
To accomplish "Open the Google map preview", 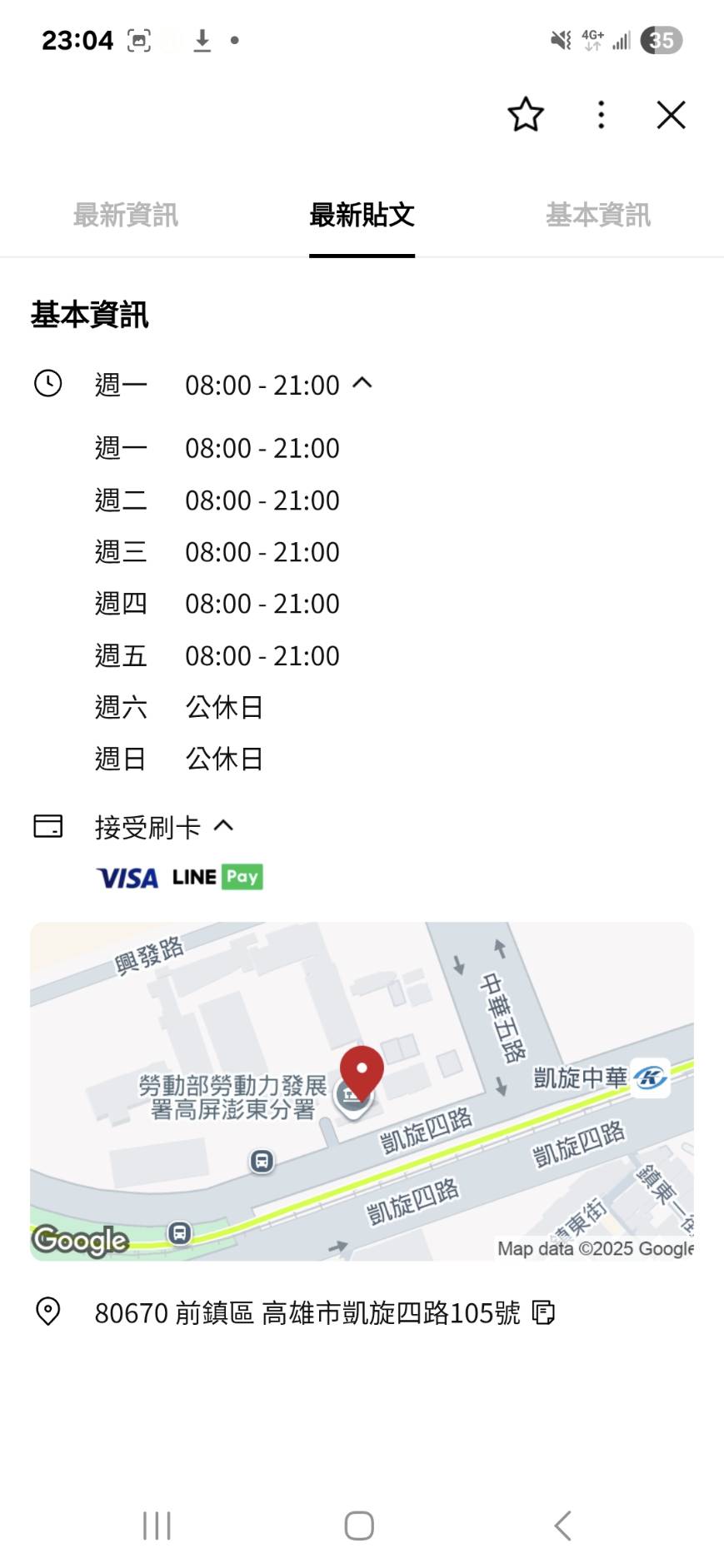I will click(x=362, y=1091).
